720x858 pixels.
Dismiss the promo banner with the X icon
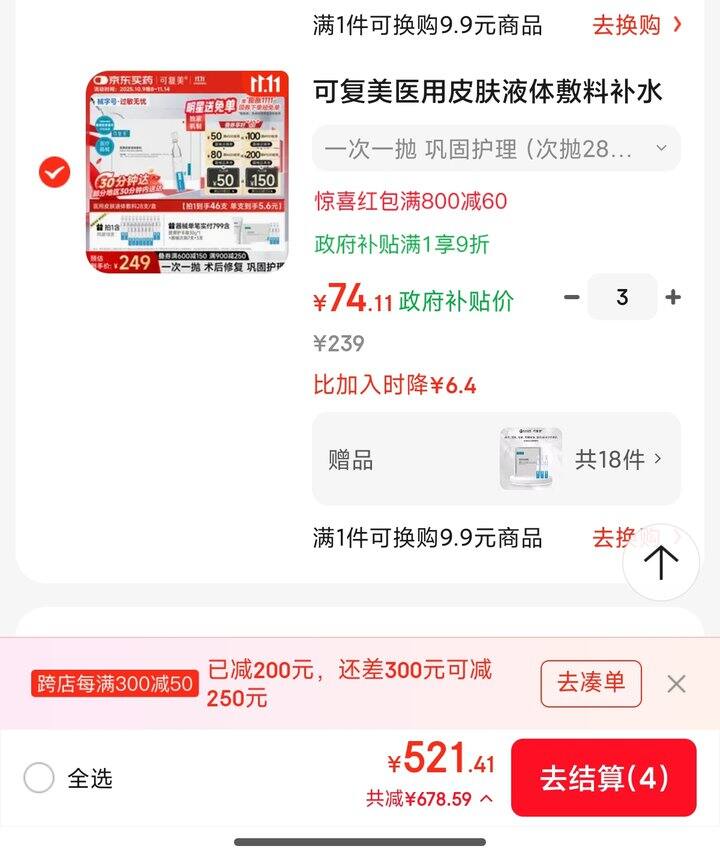pos(676,682)
